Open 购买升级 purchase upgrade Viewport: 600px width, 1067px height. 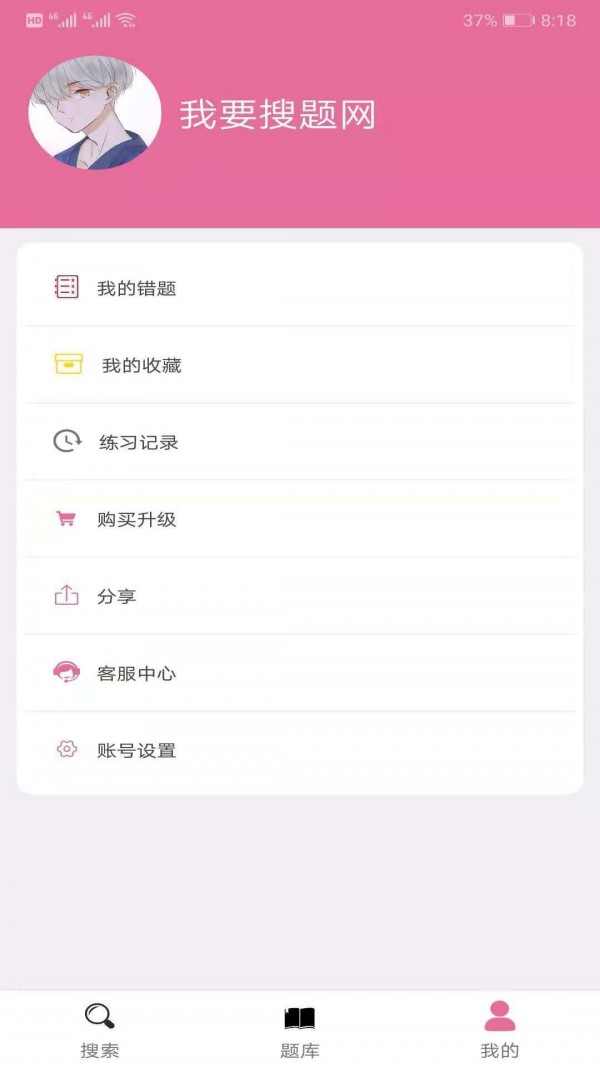137,519
